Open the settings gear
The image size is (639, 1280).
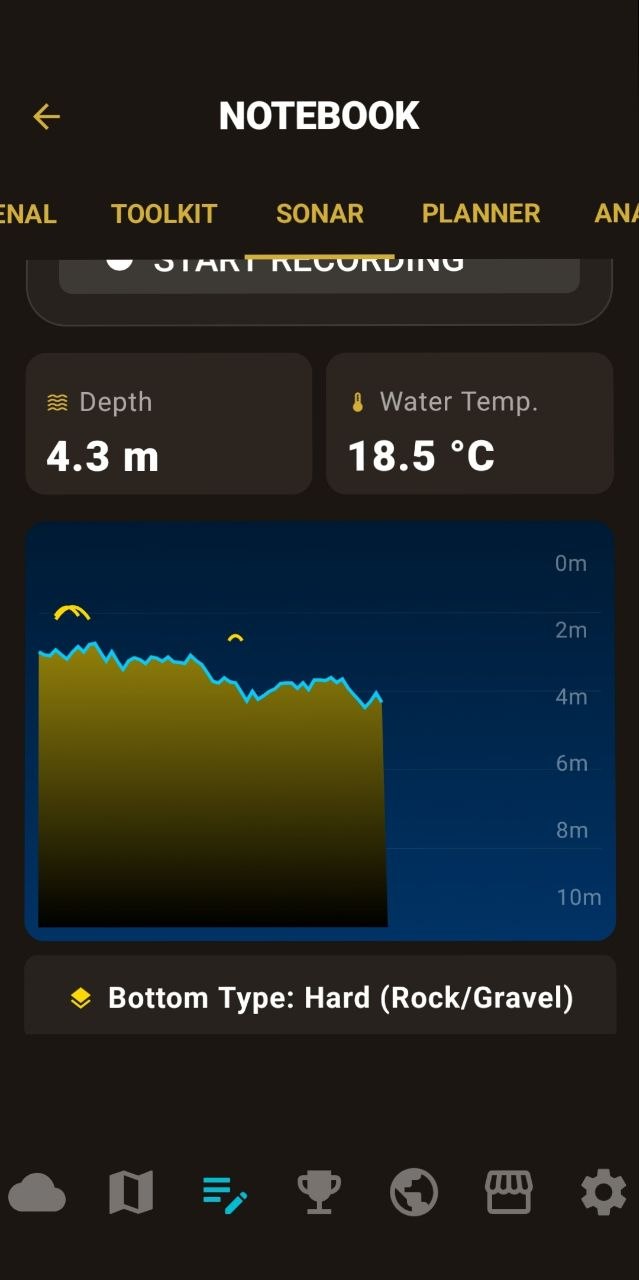click(603, 1193)
